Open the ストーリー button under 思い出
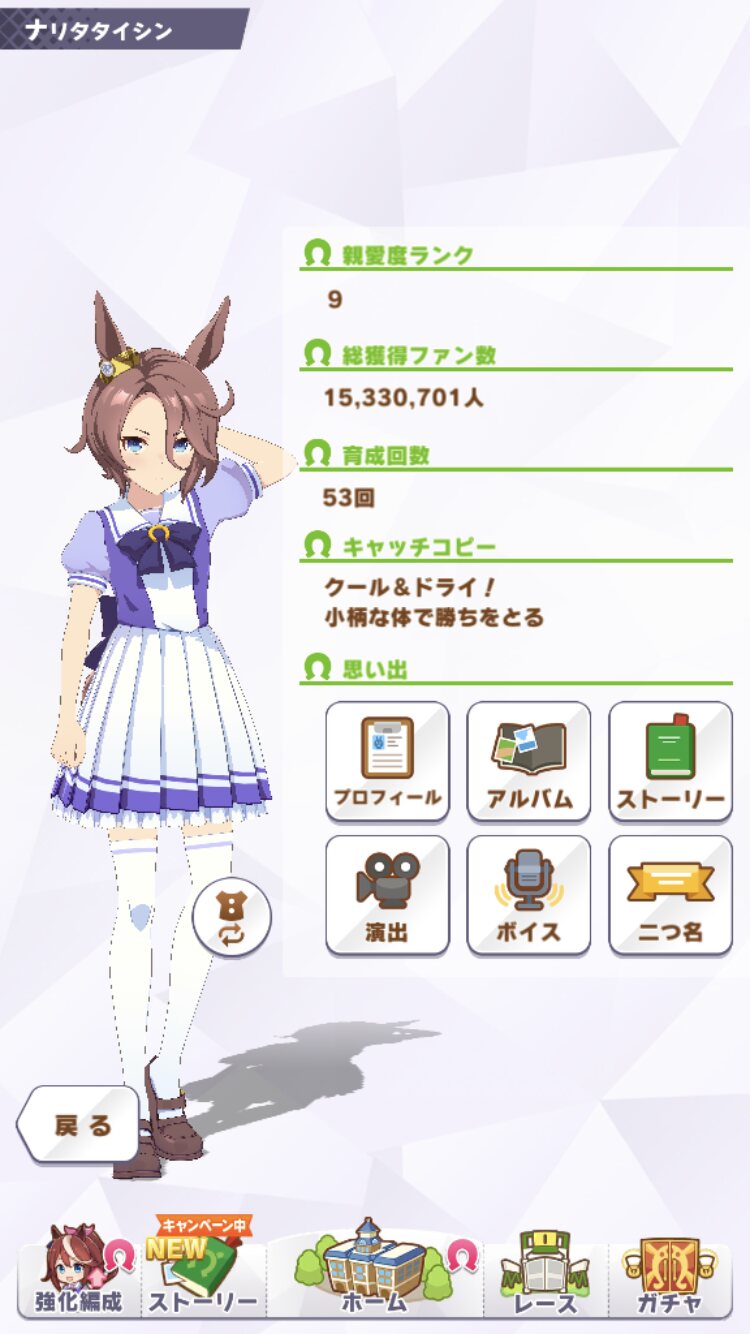This screenshot has height=1334, width=750. [670, 762]
